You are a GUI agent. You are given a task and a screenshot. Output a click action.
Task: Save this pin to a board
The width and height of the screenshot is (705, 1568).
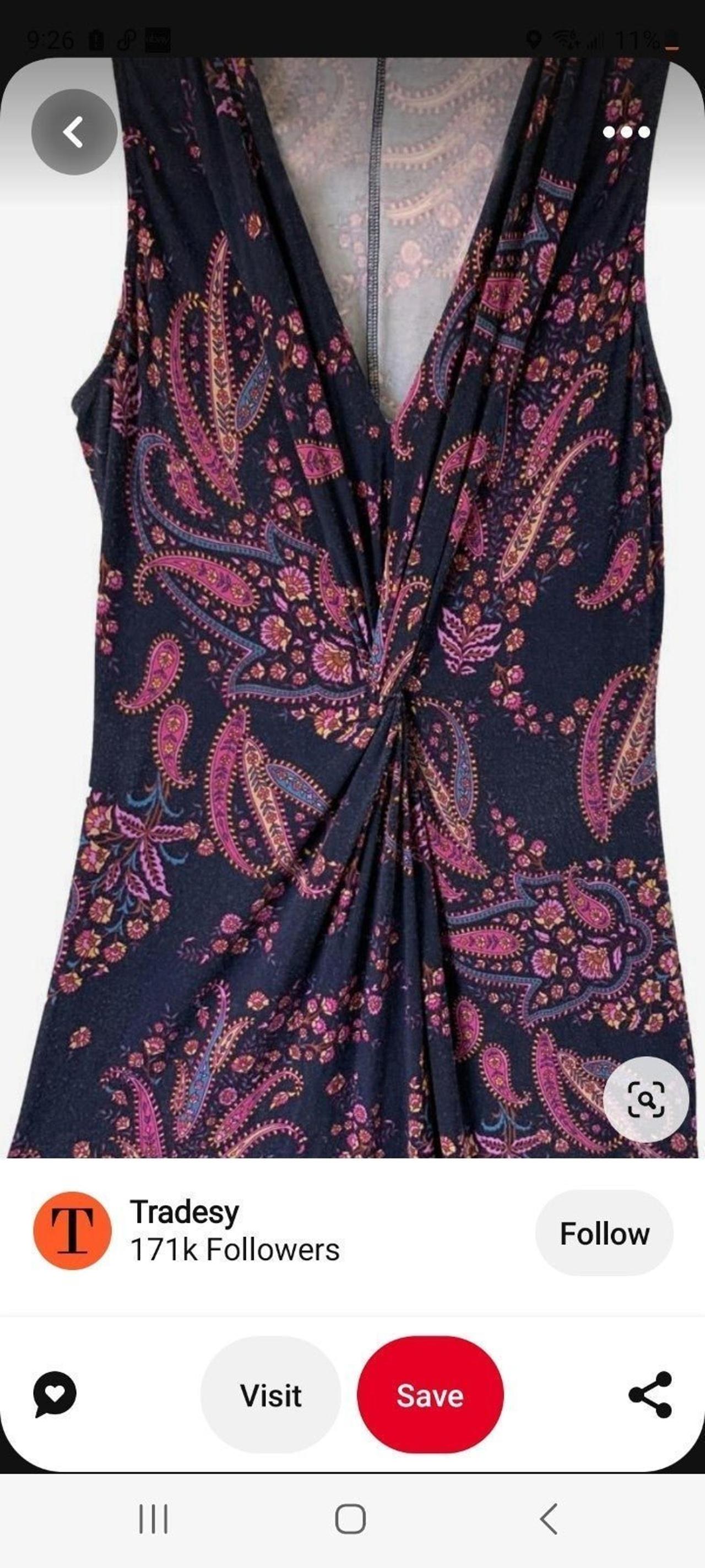pyautogui.click(x=430, y=1394)
